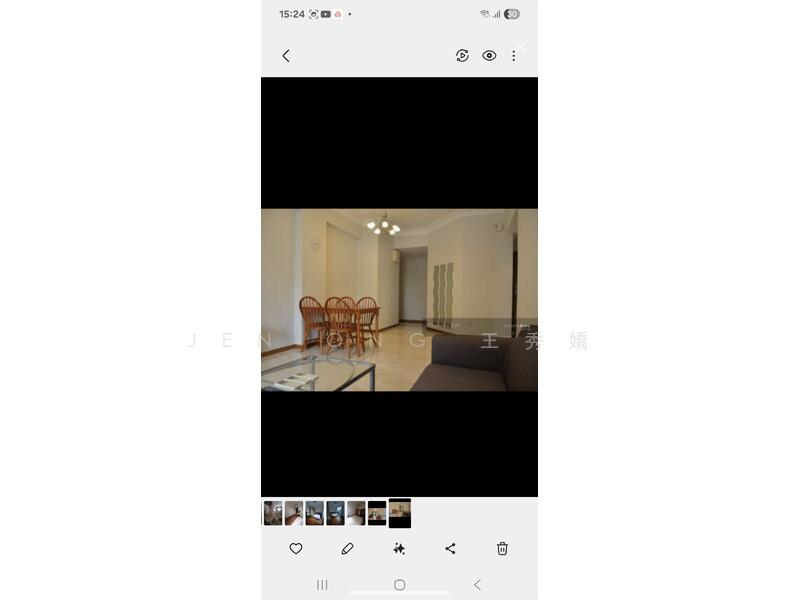Go back from the photo viewer
800x600 pixels.
click(286, 56)
